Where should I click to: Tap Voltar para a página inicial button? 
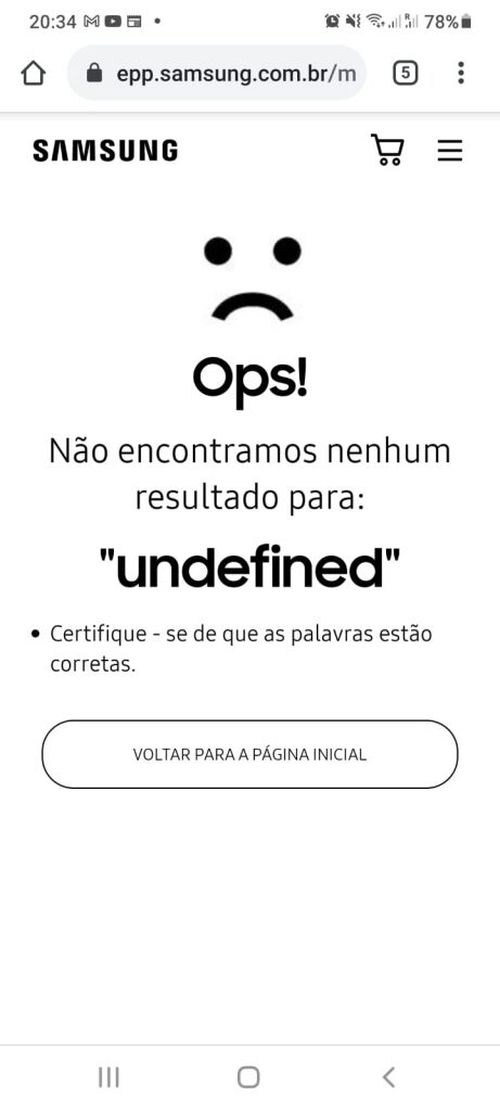click(x=250, y=754)
